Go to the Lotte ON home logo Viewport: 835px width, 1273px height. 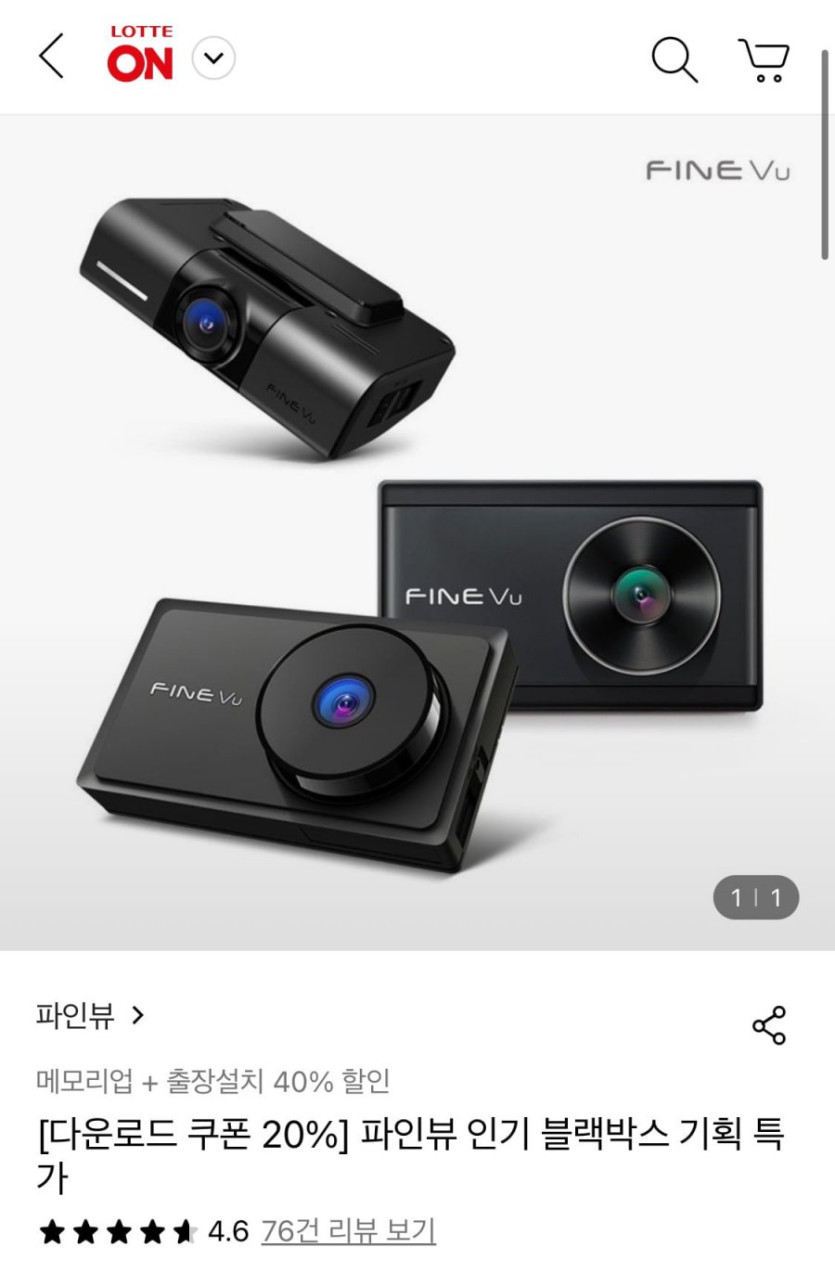[x=140, y=56]
